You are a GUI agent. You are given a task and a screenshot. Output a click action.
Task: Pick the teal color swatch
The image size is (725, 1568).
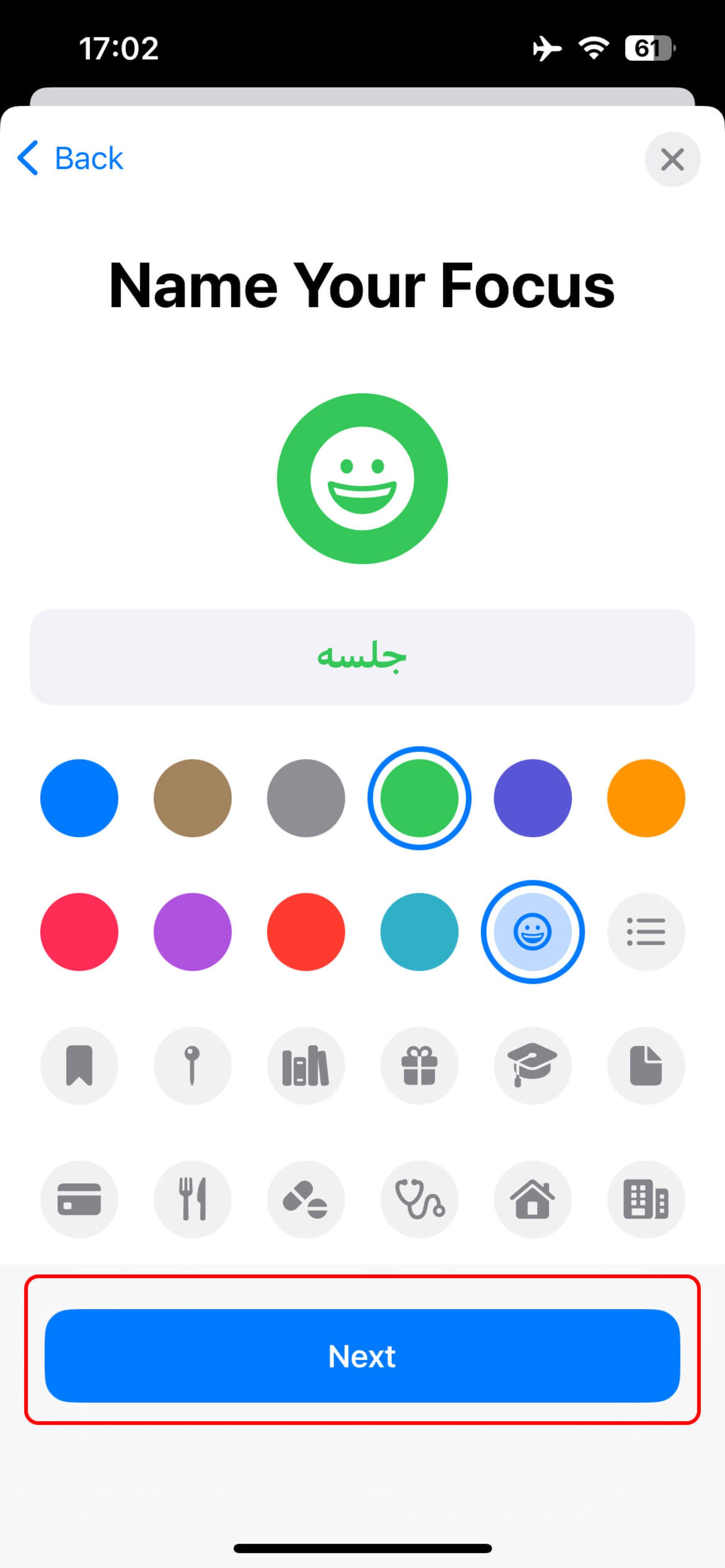(x=419, y=932)
